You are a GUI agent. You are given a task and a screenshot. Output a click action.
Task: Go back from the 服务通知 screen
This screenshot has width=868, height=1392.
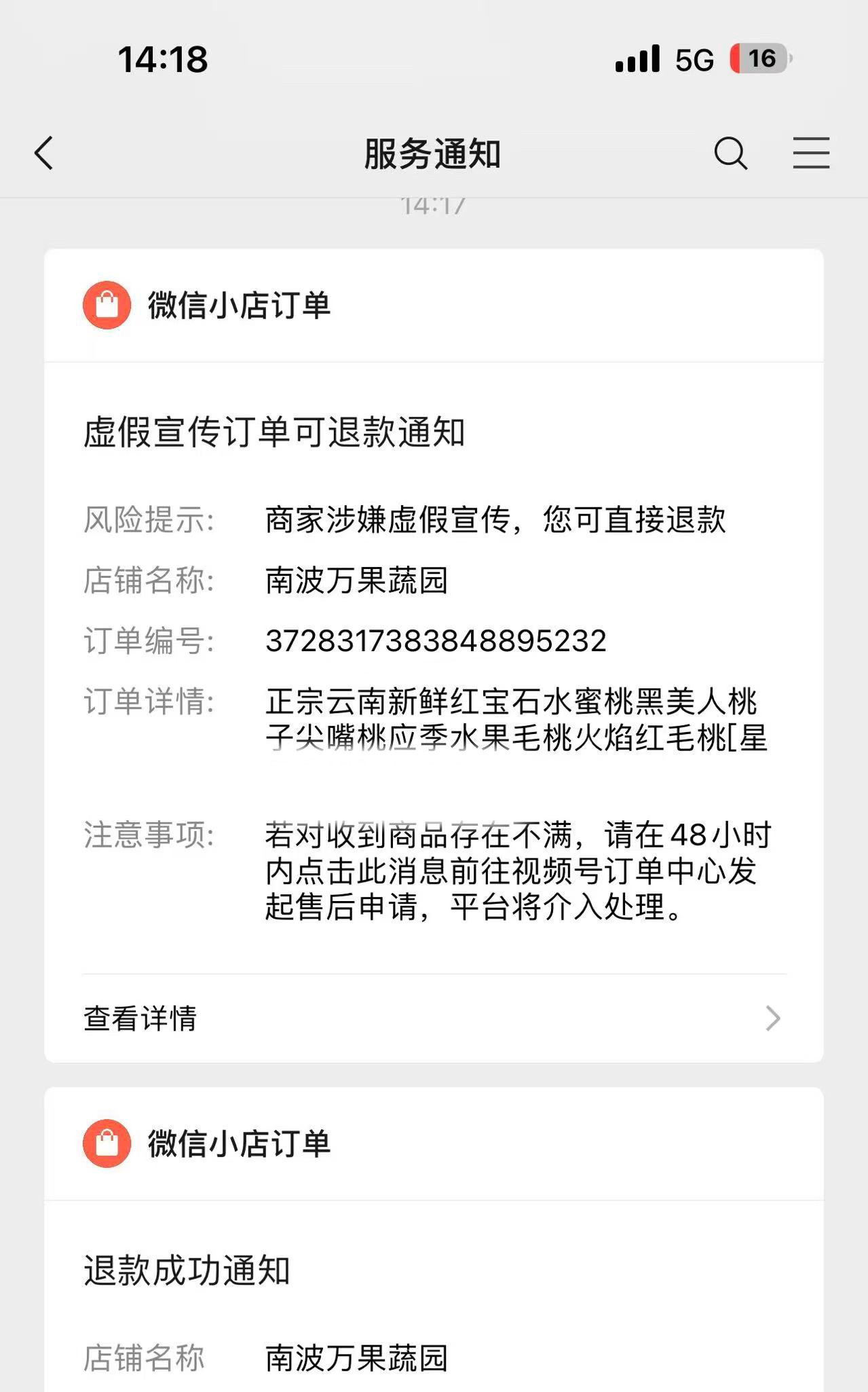coord(44,153)
